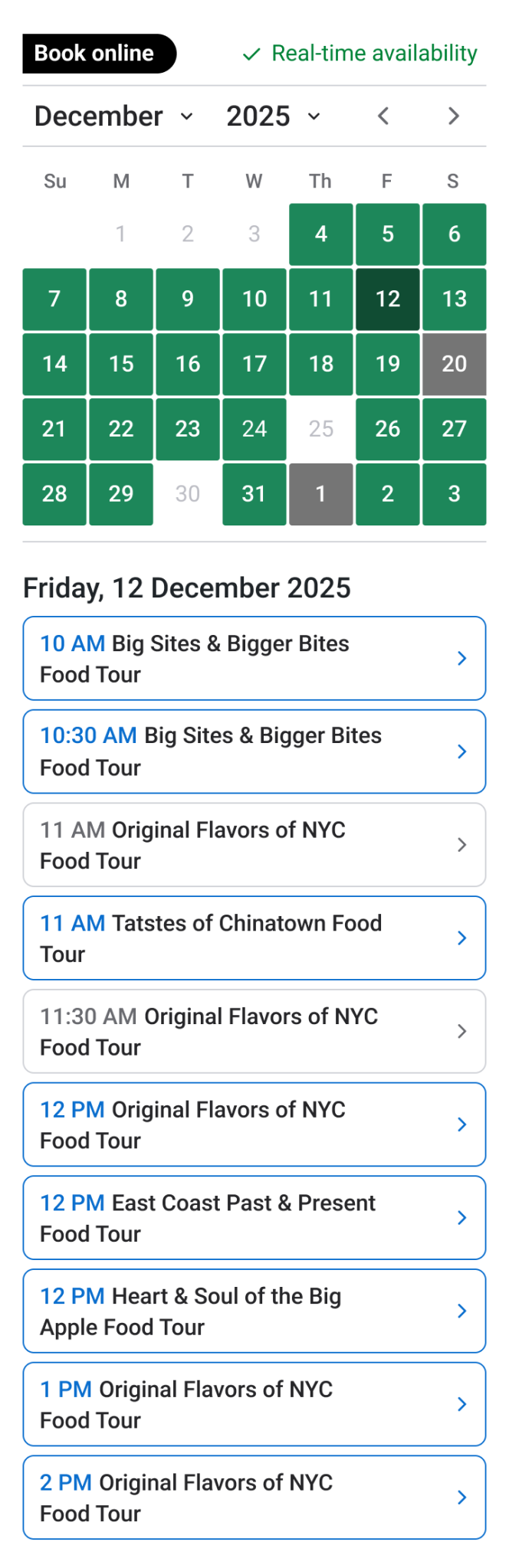Open 1 PM Original Flavors of NYC tour

(x=254, y=1404)
